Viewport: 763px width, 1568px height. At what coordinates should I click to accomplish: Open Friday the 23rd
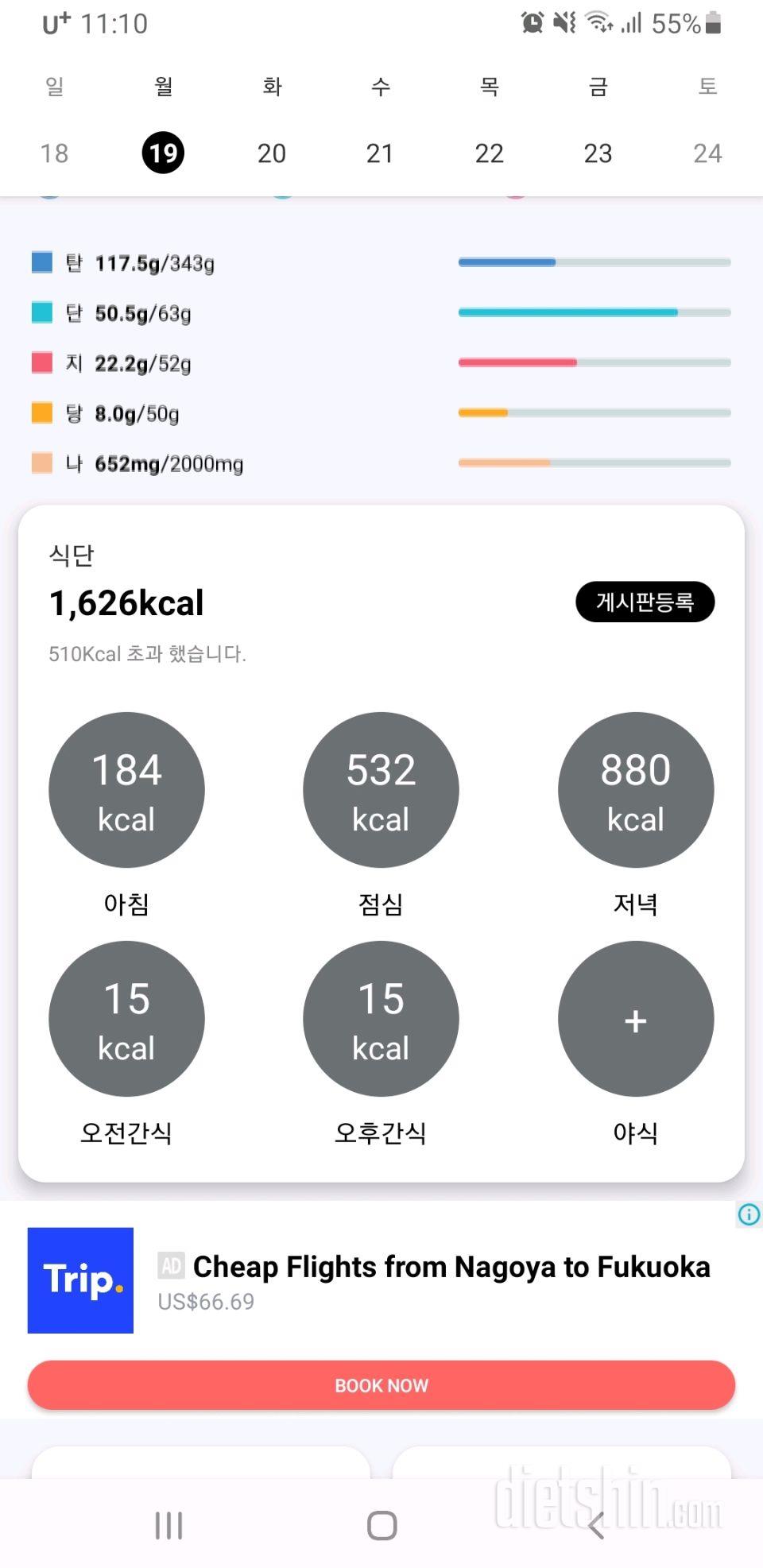pyautogui.click(x=598, y=153)
